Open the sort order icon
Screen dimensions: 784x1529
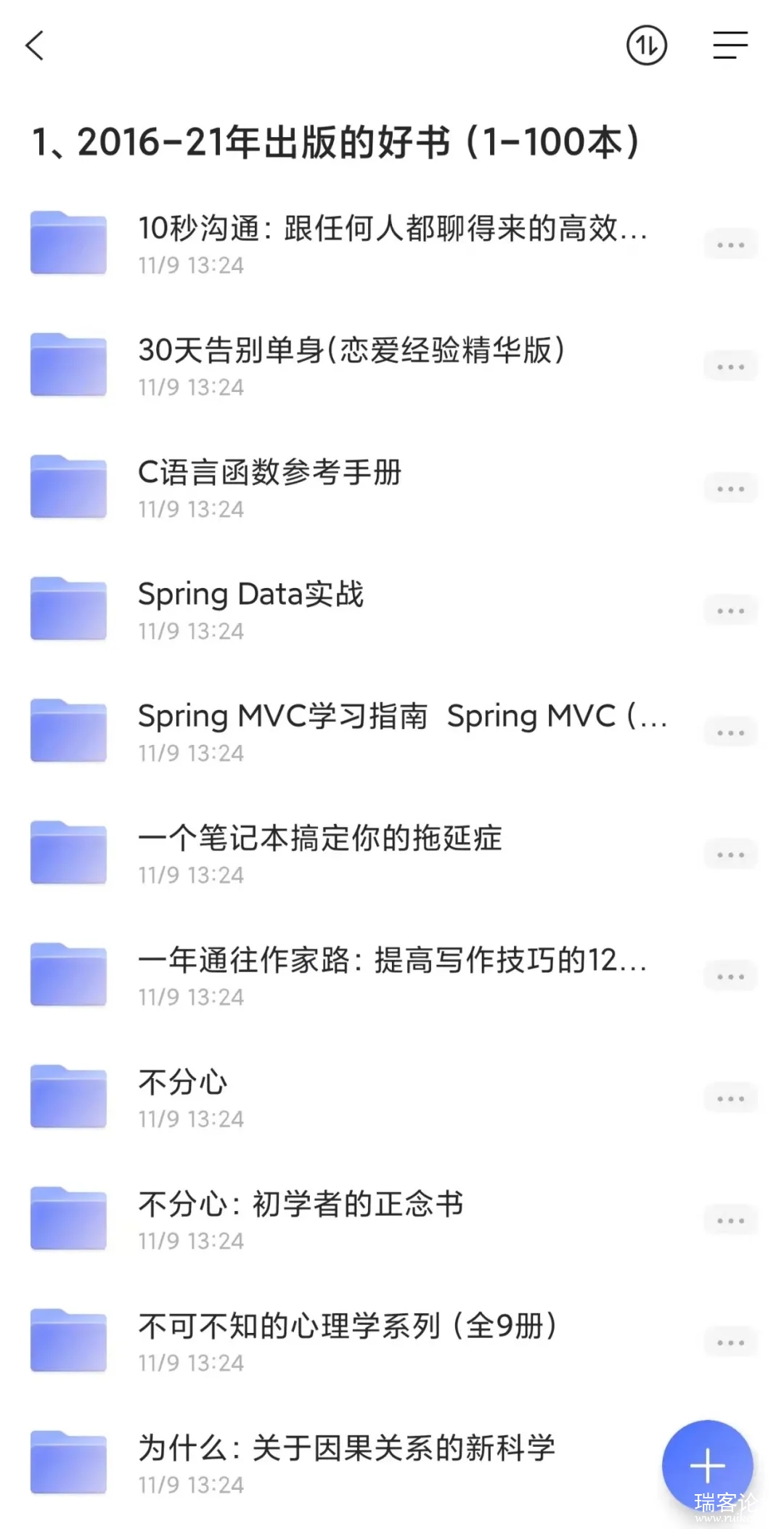(x=646, y=46)
